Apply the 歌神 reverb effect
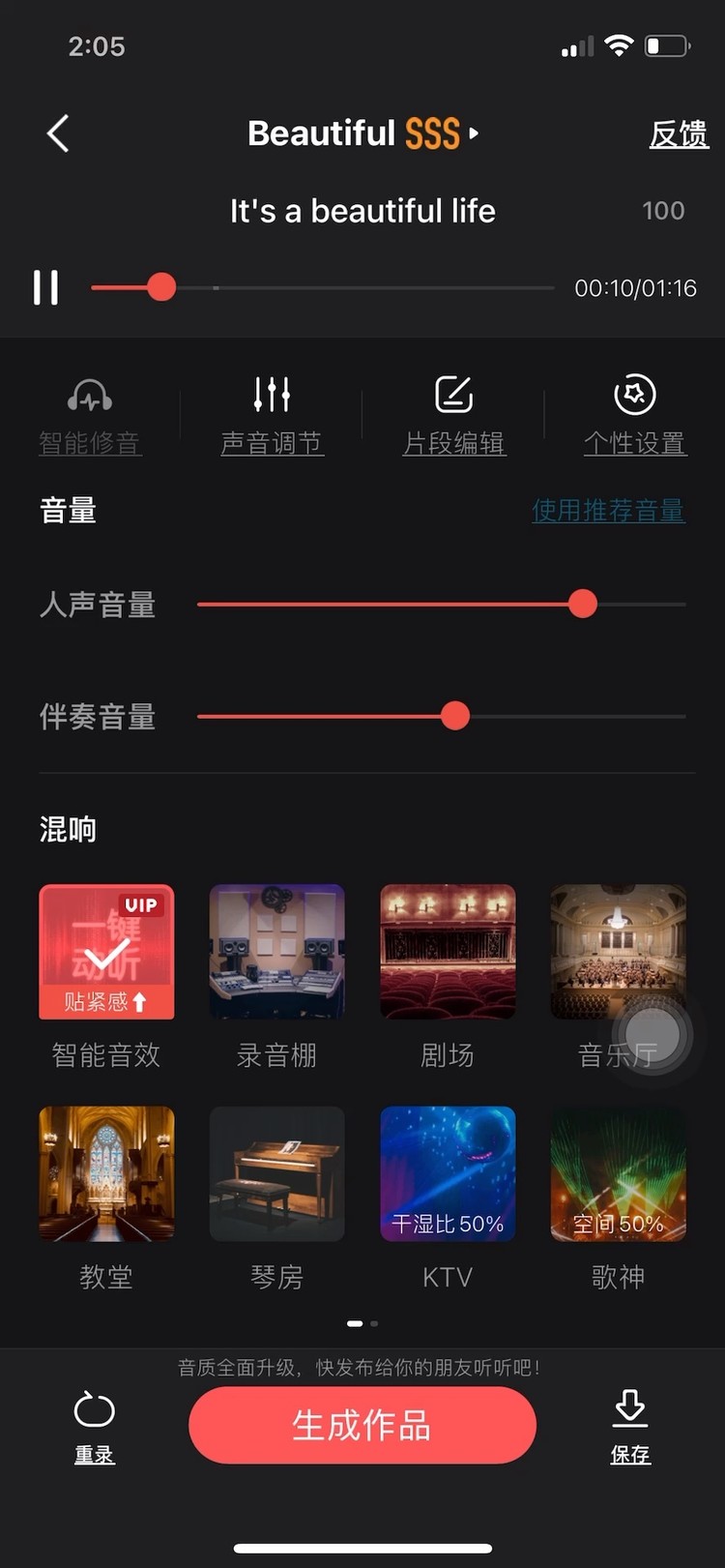 [618, 1173]
